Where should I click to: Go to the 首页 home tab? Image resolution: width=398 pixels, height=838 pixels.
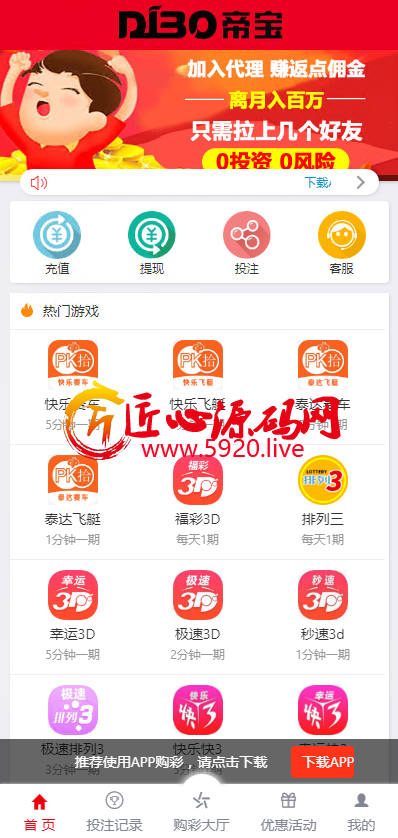click(x=39, y=811)
